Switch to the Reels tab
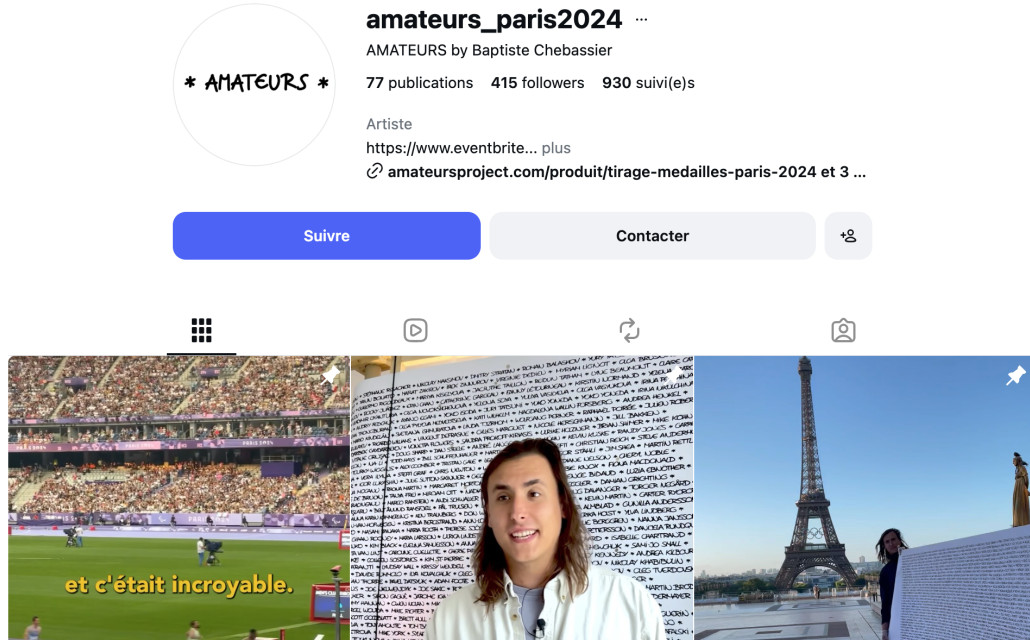 point(415,330)
